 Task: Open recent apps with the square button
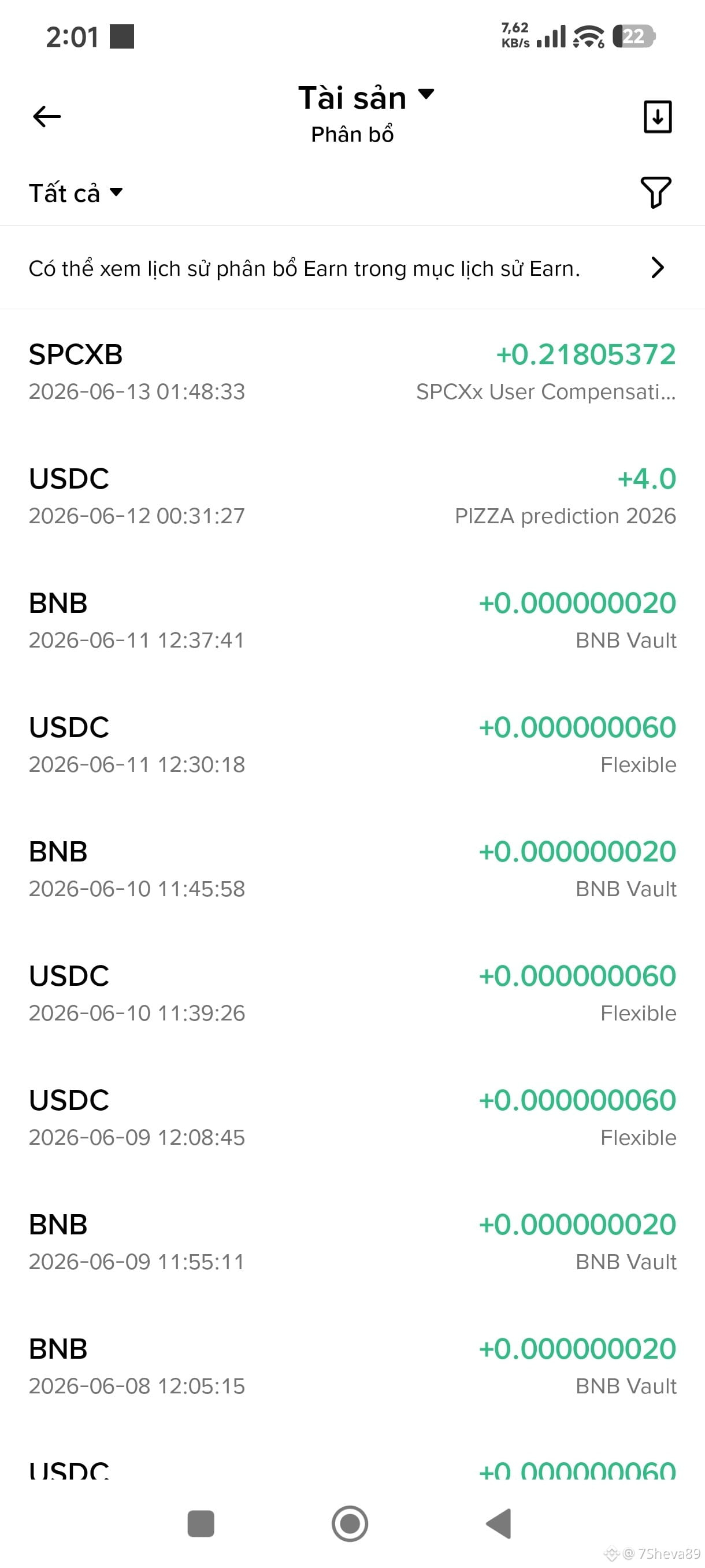click(201, 1523)
